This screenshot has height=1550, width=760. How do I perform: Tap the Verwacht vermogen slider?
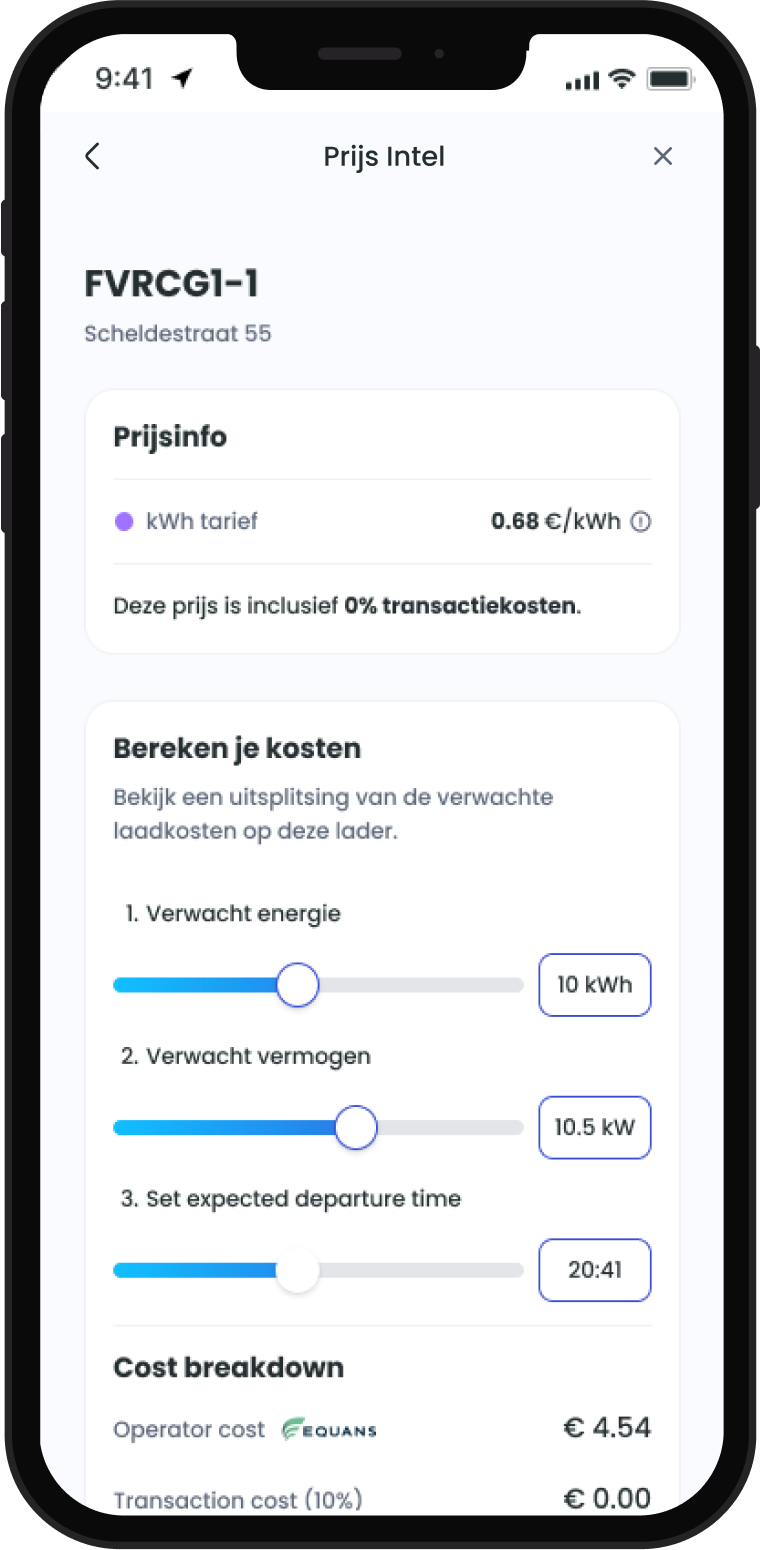355,1128
